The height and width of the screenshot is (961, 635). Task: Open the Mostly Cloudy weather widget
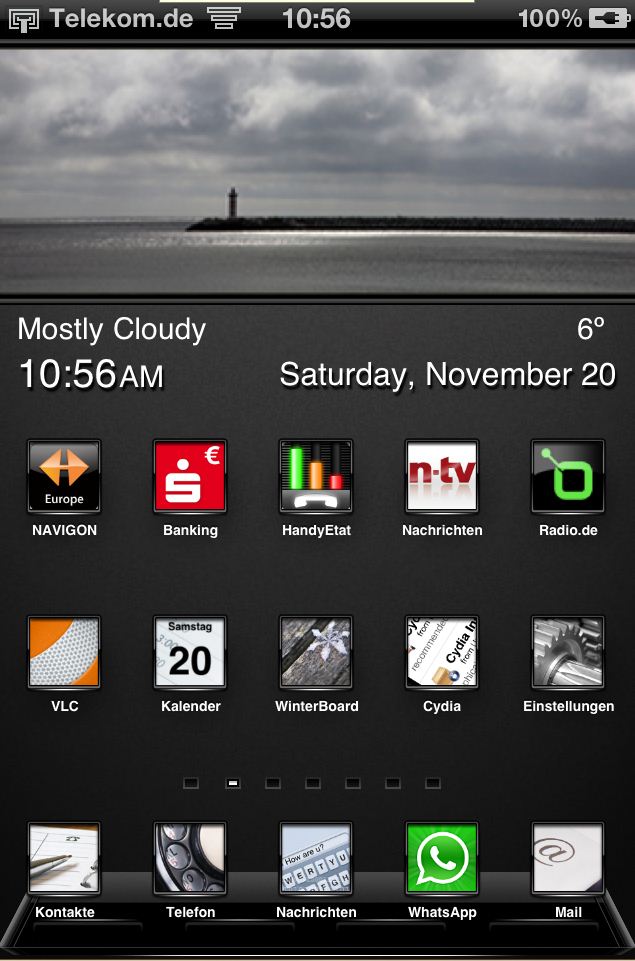click(112, 330)
